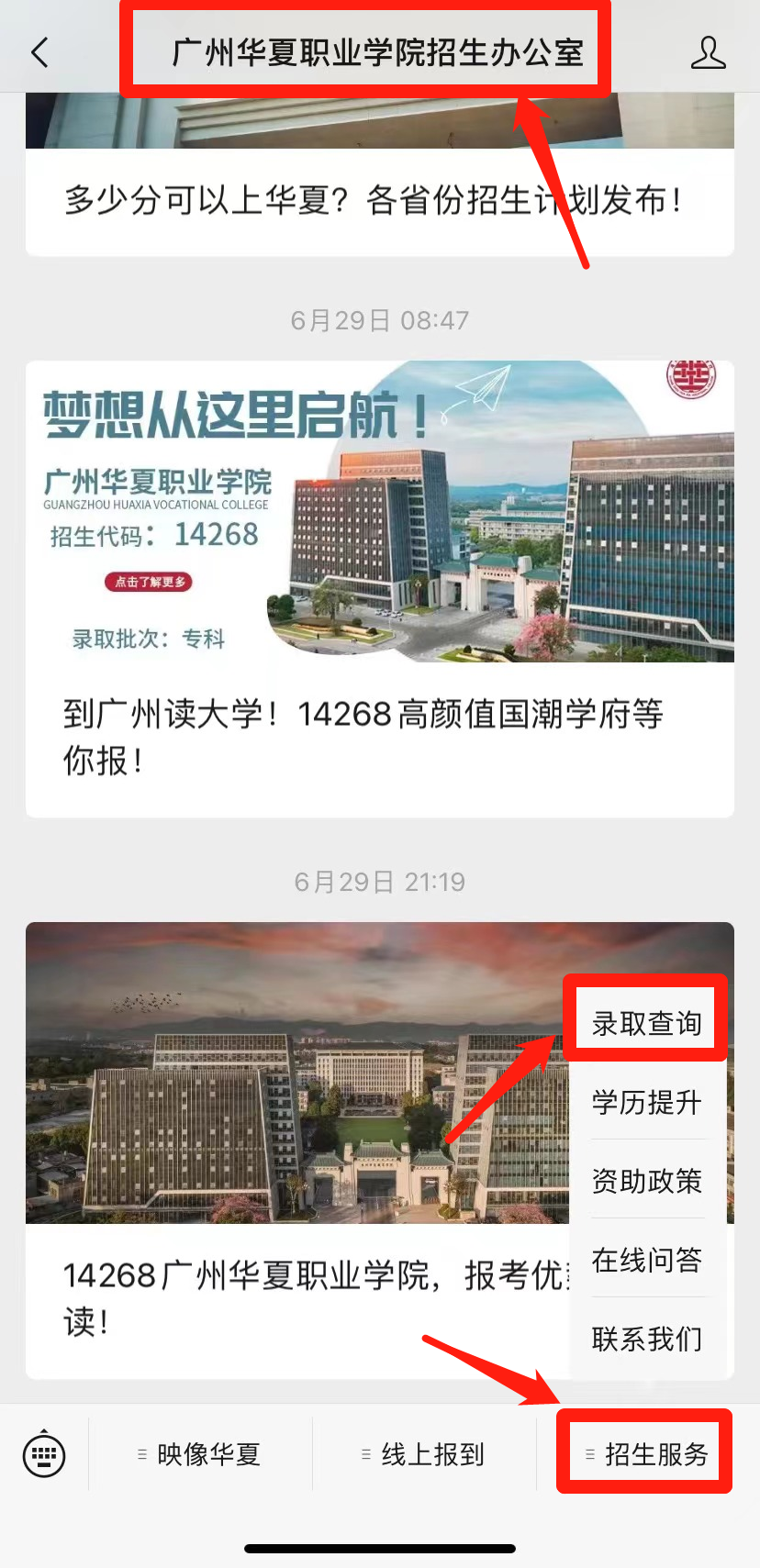Select 录取查询 from the popup menu

(x=646, y=1022)
